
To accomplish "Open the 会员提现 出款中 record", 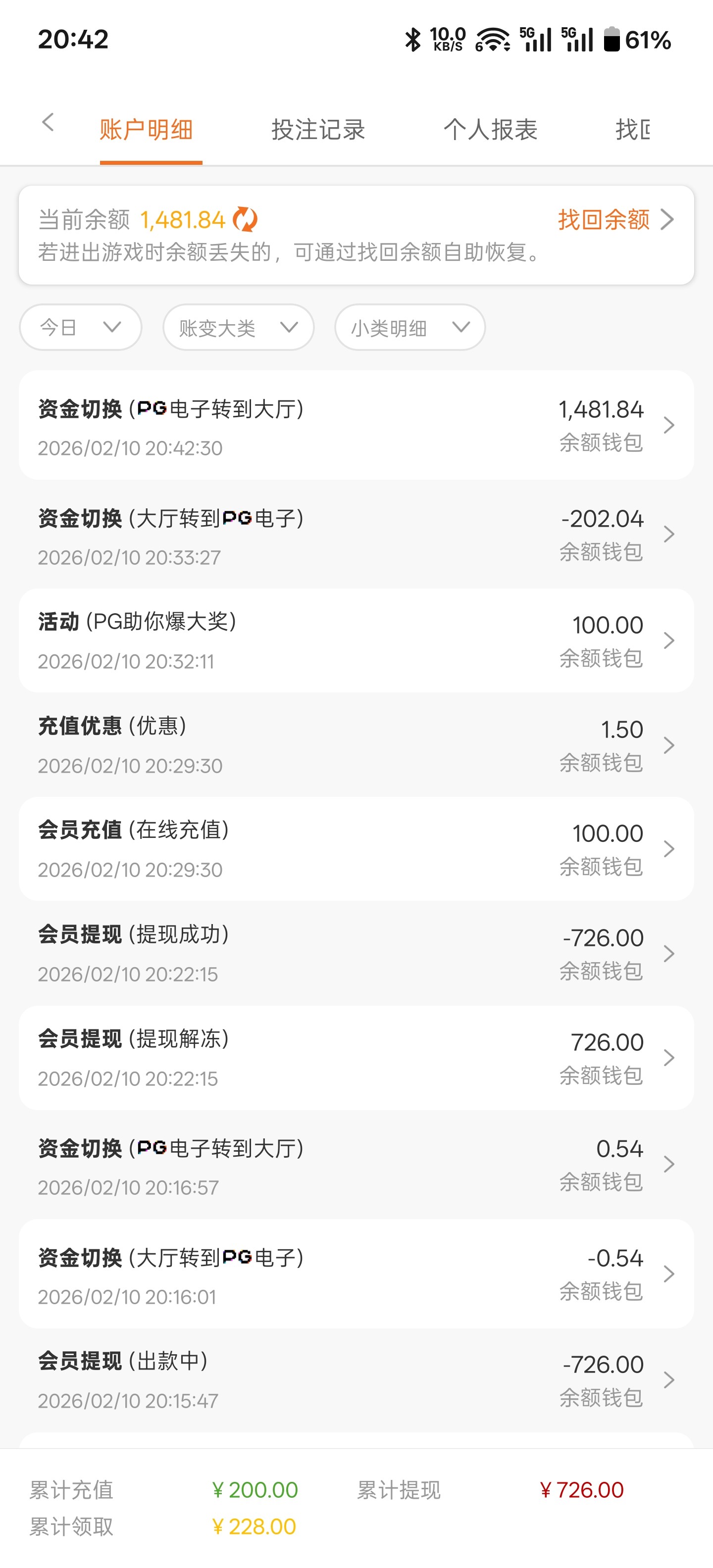I will (x=356, y=1380).
